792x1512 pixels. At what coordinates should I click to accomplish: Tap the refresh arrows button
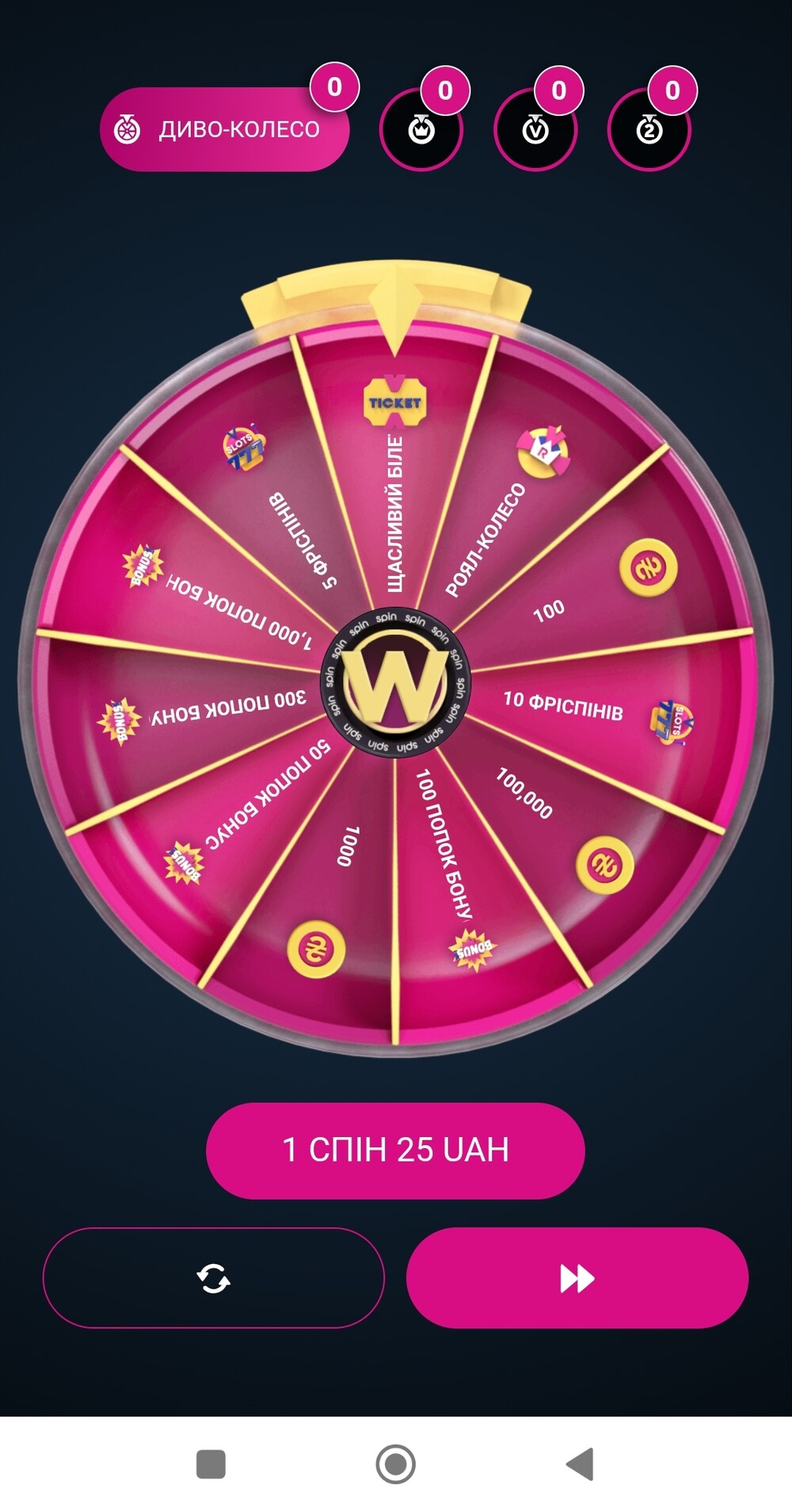point(213,1277)
